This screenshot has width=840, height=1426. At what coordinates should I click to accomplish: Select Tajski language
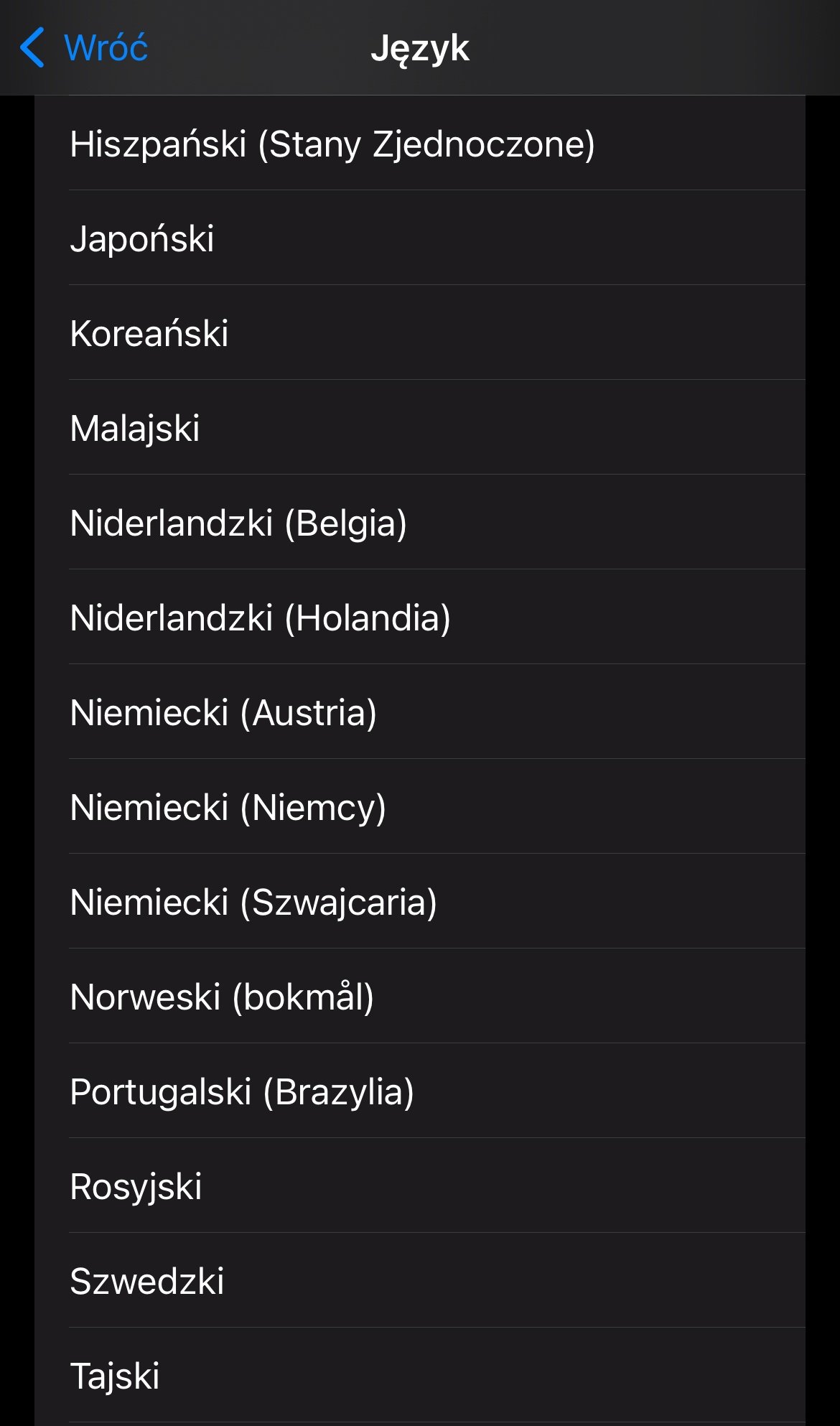(420, 1375)
